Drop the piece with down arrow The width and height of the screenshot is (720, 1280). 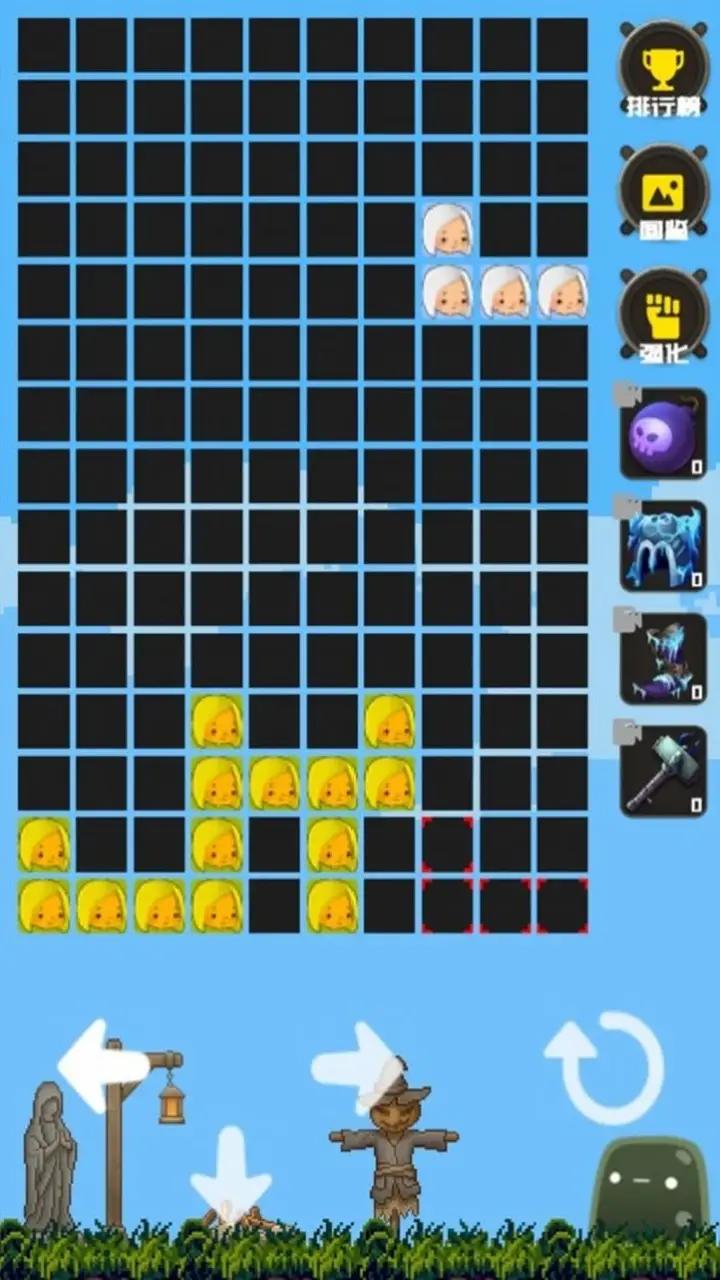(230, 1172)
